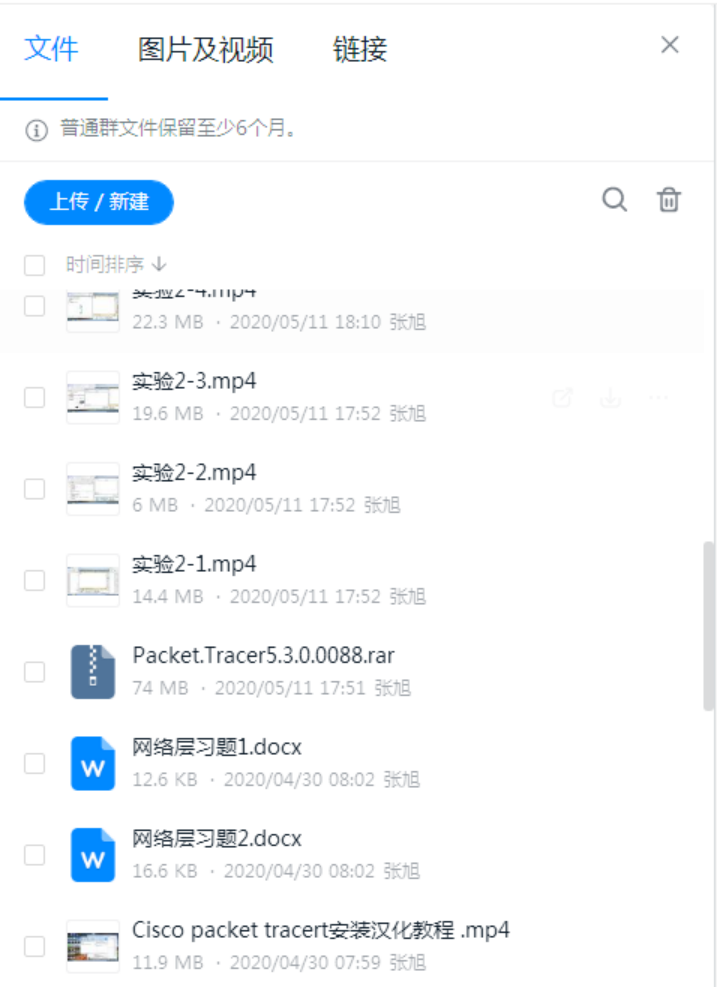Screen dimensions: 717x987
Task: Check the box for 网络层习题1.docx
Action: [35, 764]
